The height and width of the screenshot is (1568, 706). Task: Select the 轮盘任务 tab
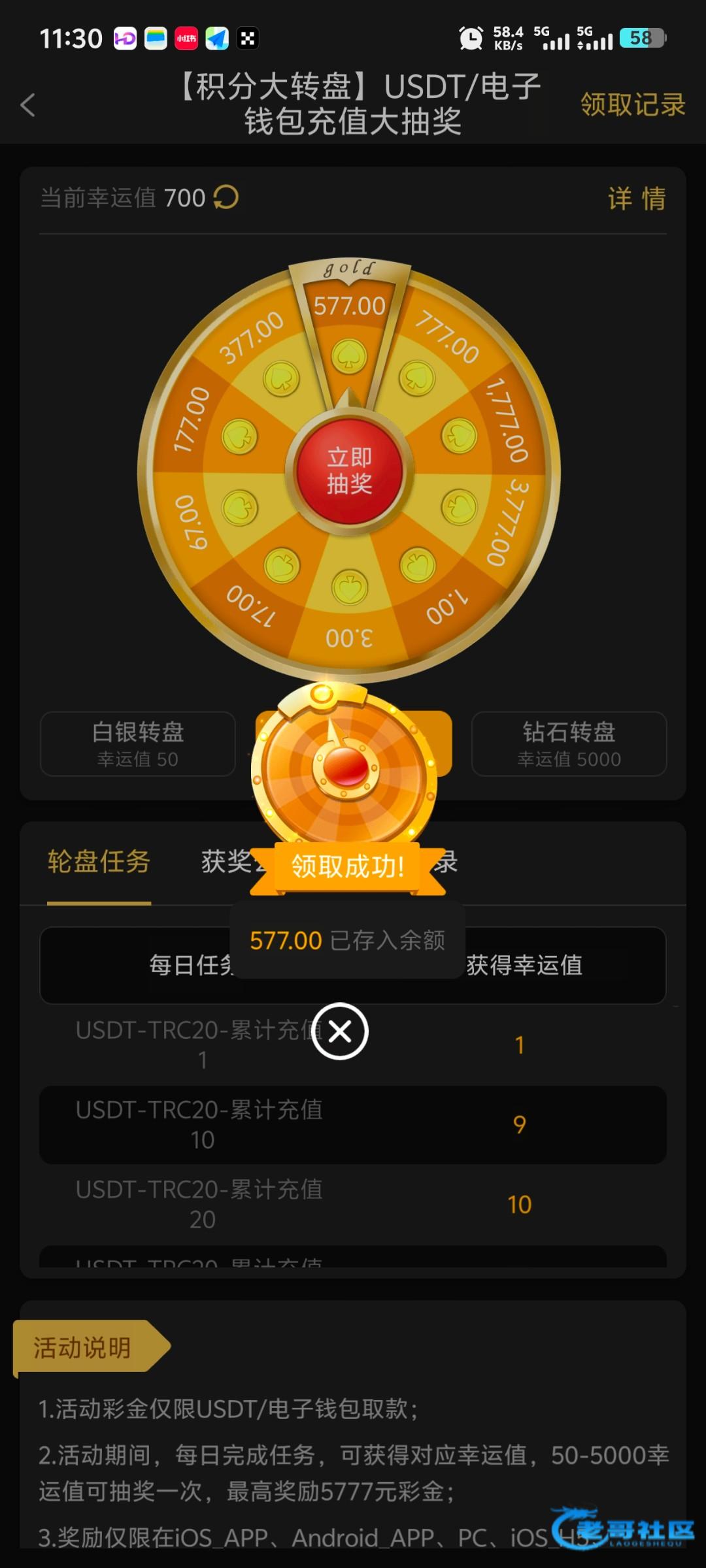[99, 862]
